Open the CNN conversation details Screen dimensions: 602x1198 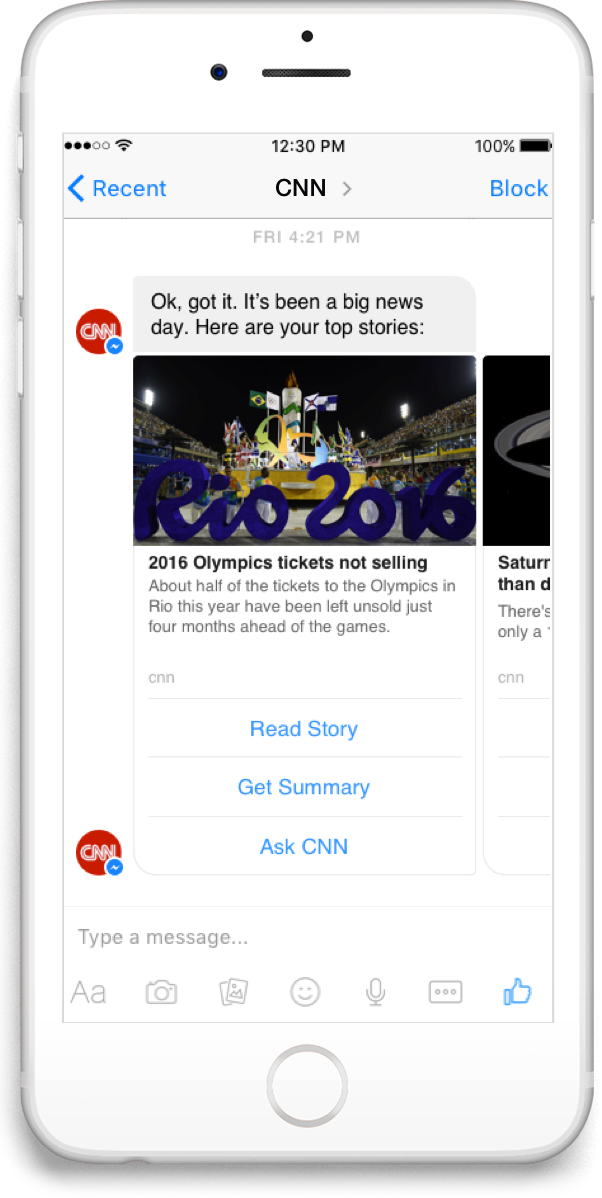pos(313,188)
